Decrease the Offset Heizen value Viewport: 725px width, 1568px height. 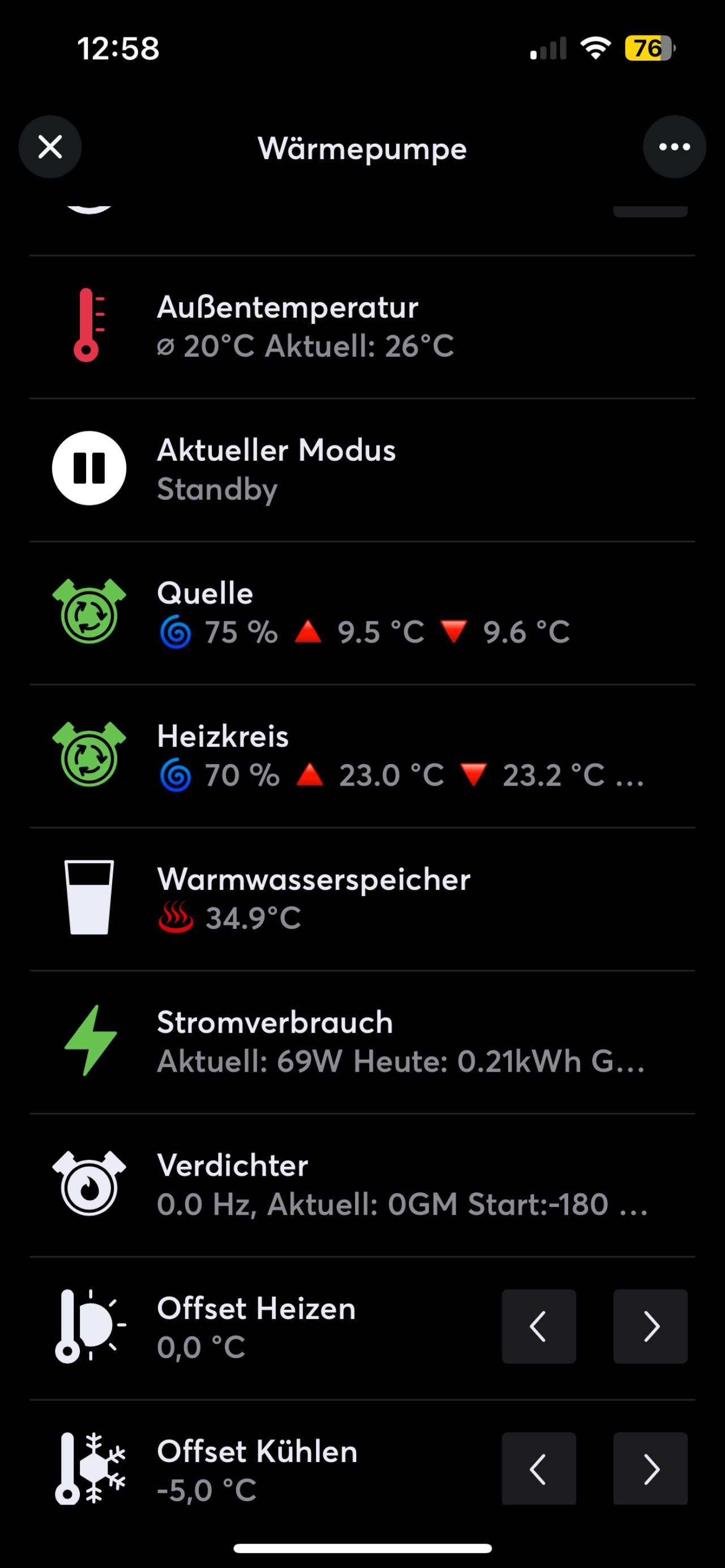[x=539, y=1327]
